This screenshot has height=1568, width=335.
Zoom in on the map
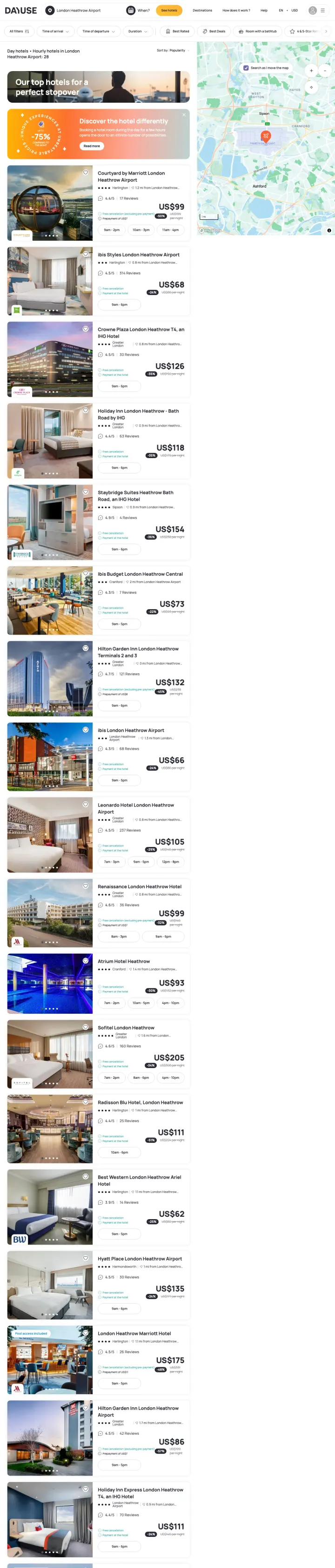pos(311,71)
